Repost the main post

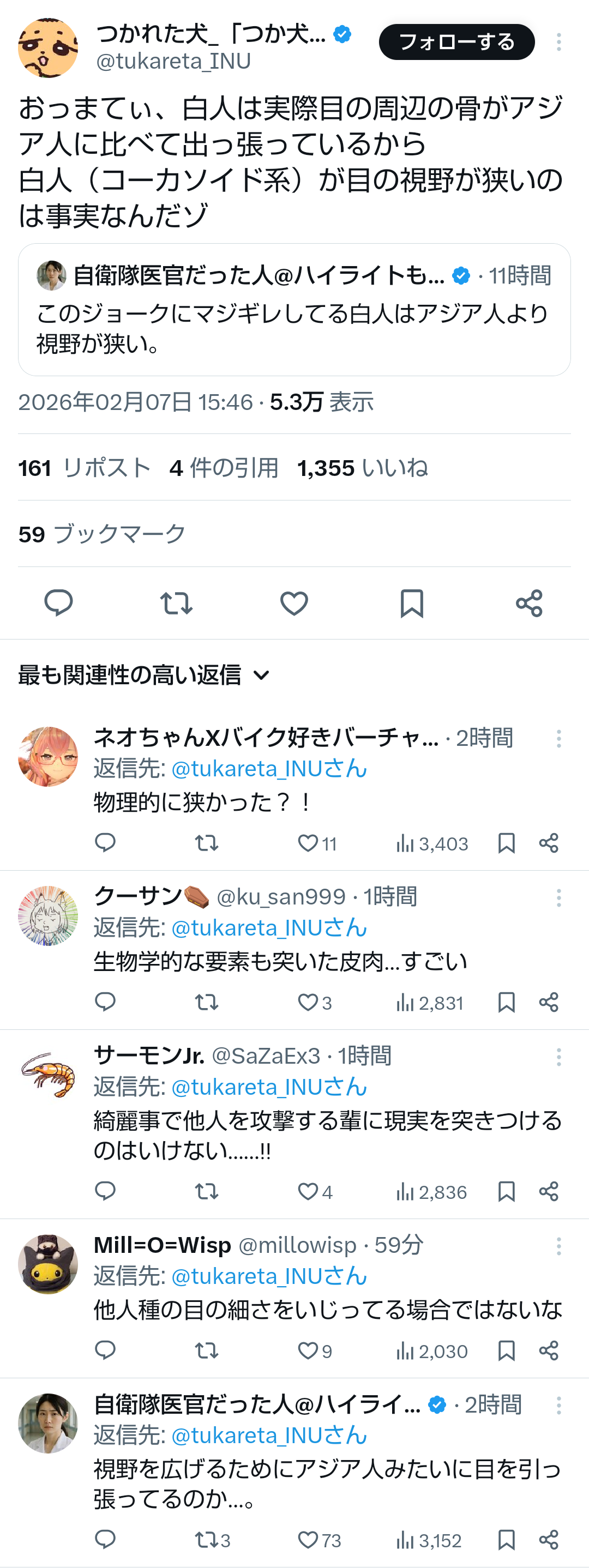[x=176, y=603]
